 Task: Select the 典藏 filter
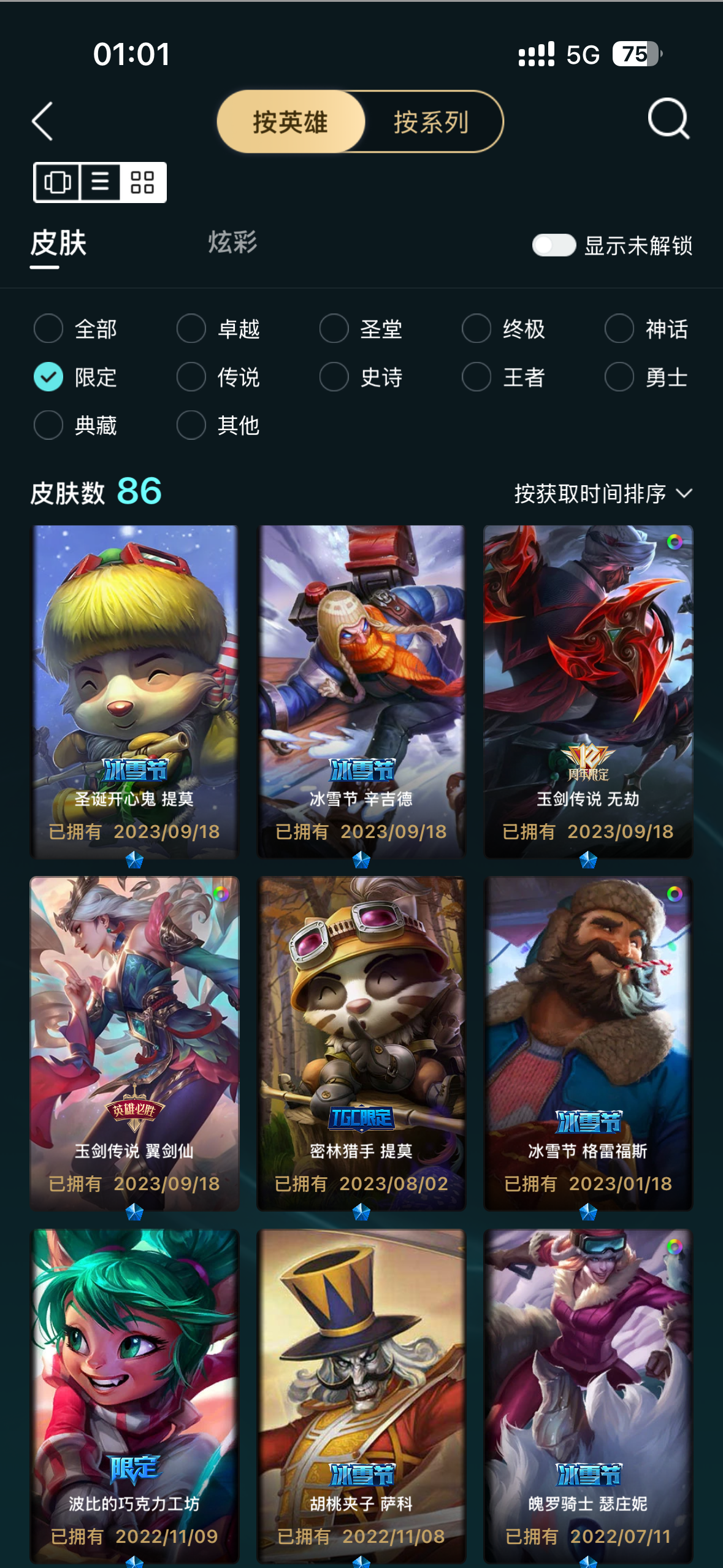[x=75, y=425]
